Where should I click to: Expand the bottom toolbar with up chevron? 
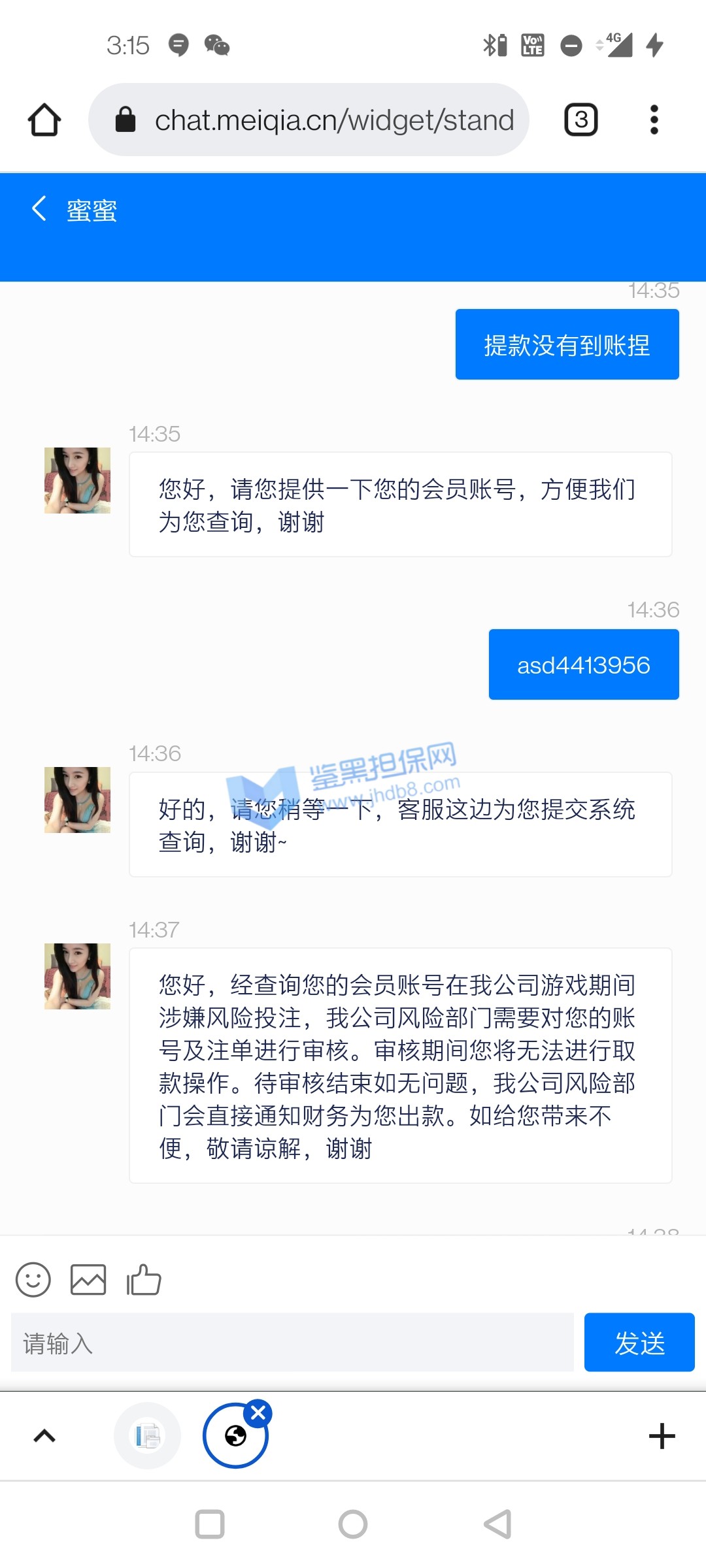44,1436
